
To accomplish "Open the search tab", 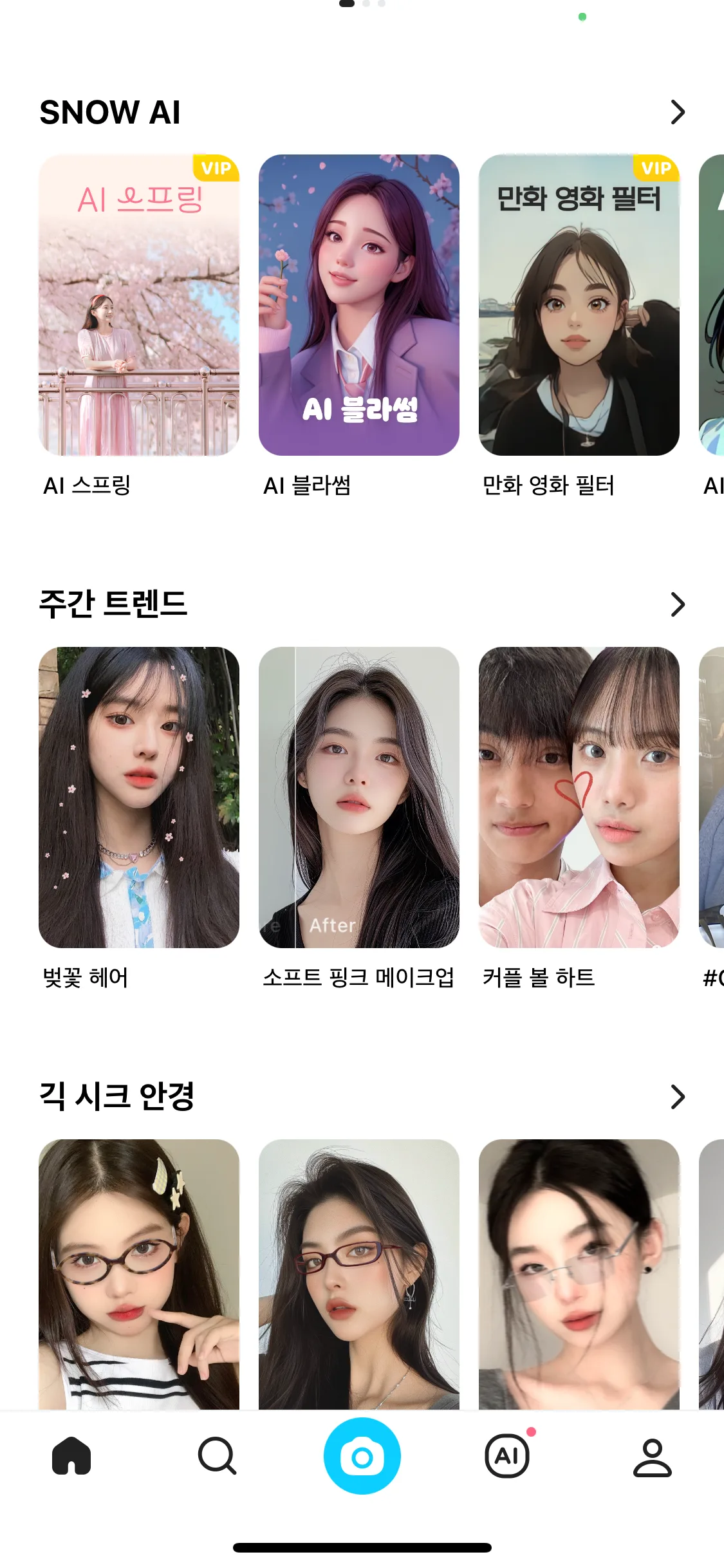I will tap(217, 1456).
